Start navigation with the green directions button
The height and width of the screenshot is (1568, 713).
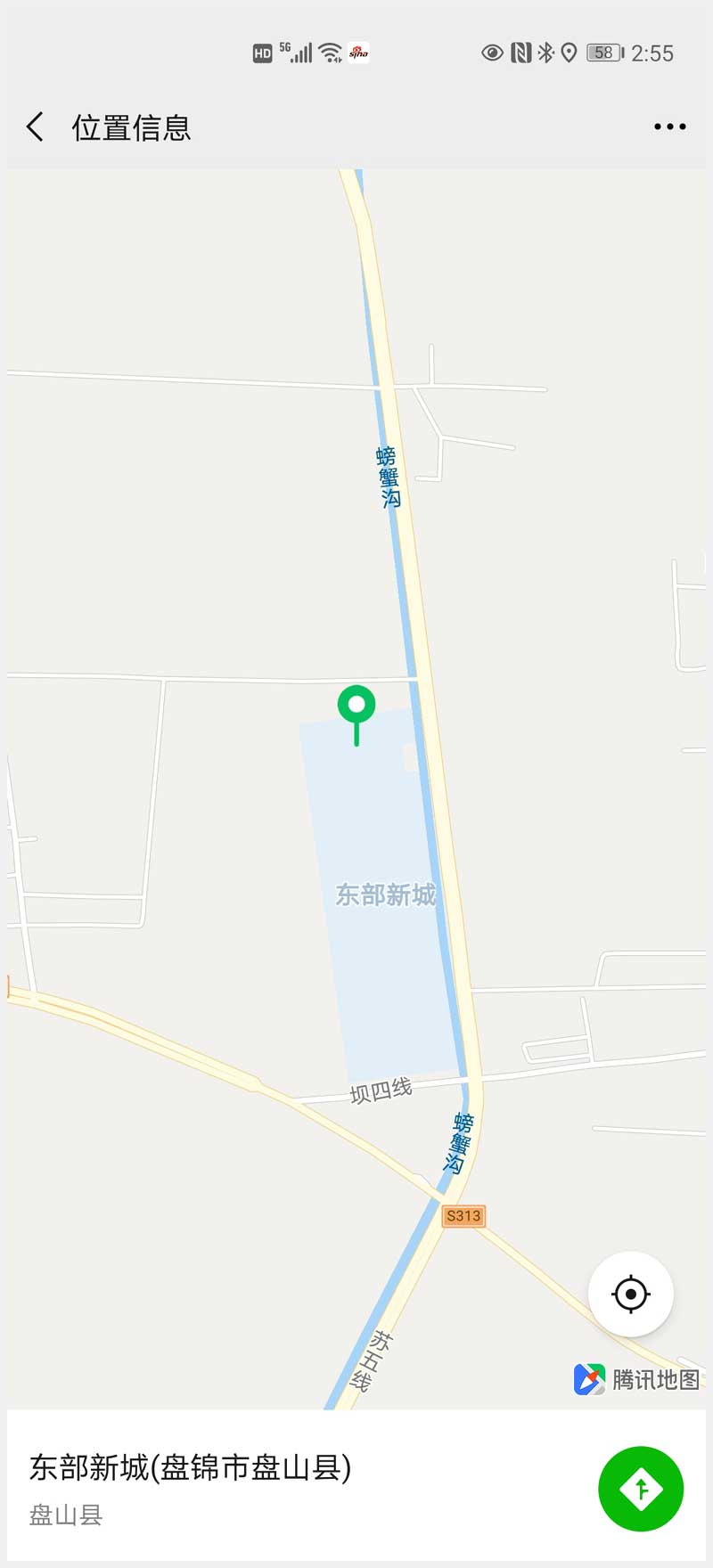pos(641,1489)
